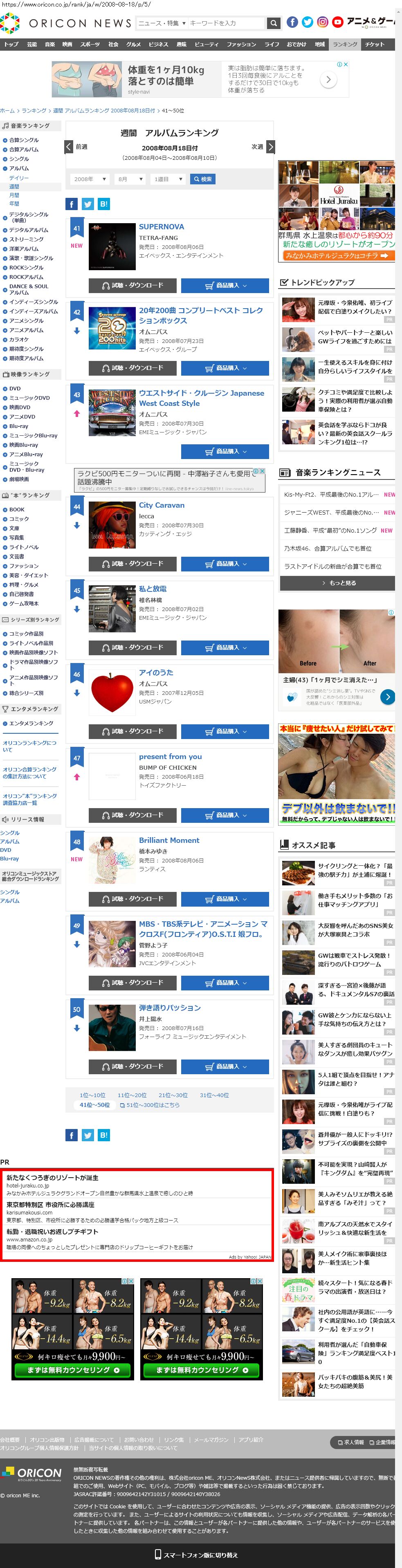402x1568 pixels.
Task: Select 合算シングル in music ranking sidebar
Action: (23, 140)
